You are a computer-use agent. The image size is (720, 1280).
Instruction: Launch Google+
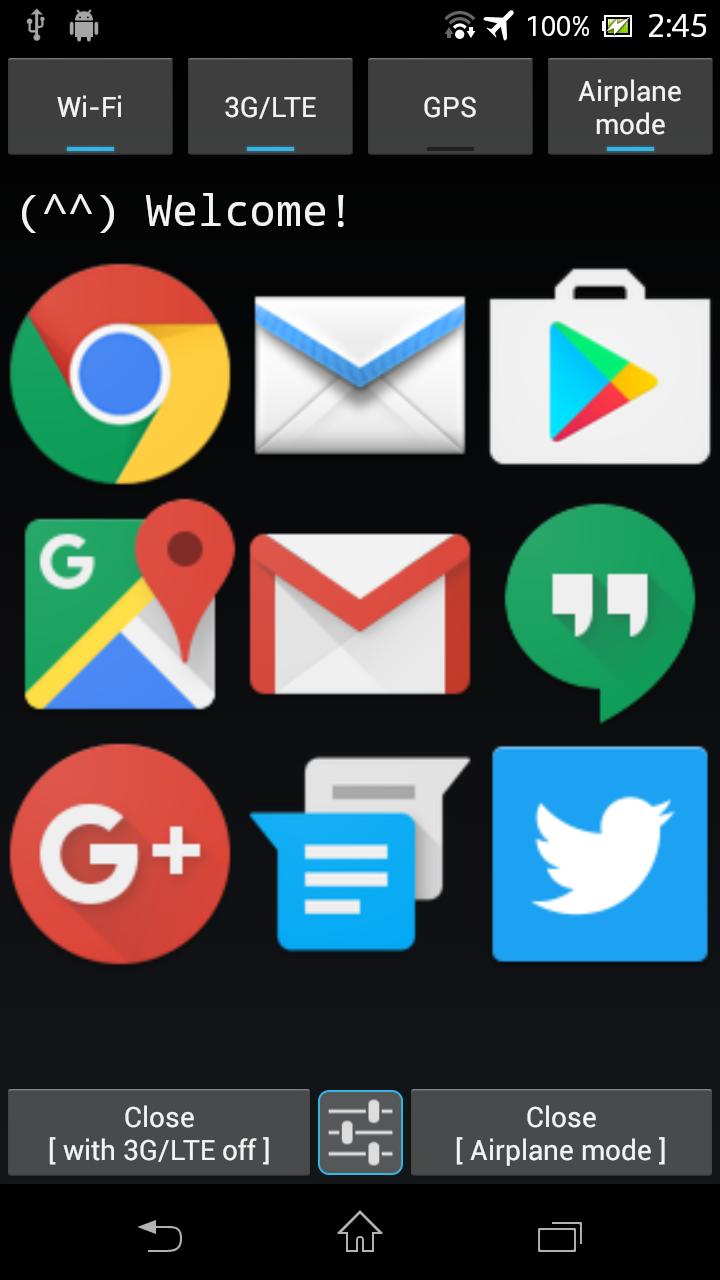point(120,853)
